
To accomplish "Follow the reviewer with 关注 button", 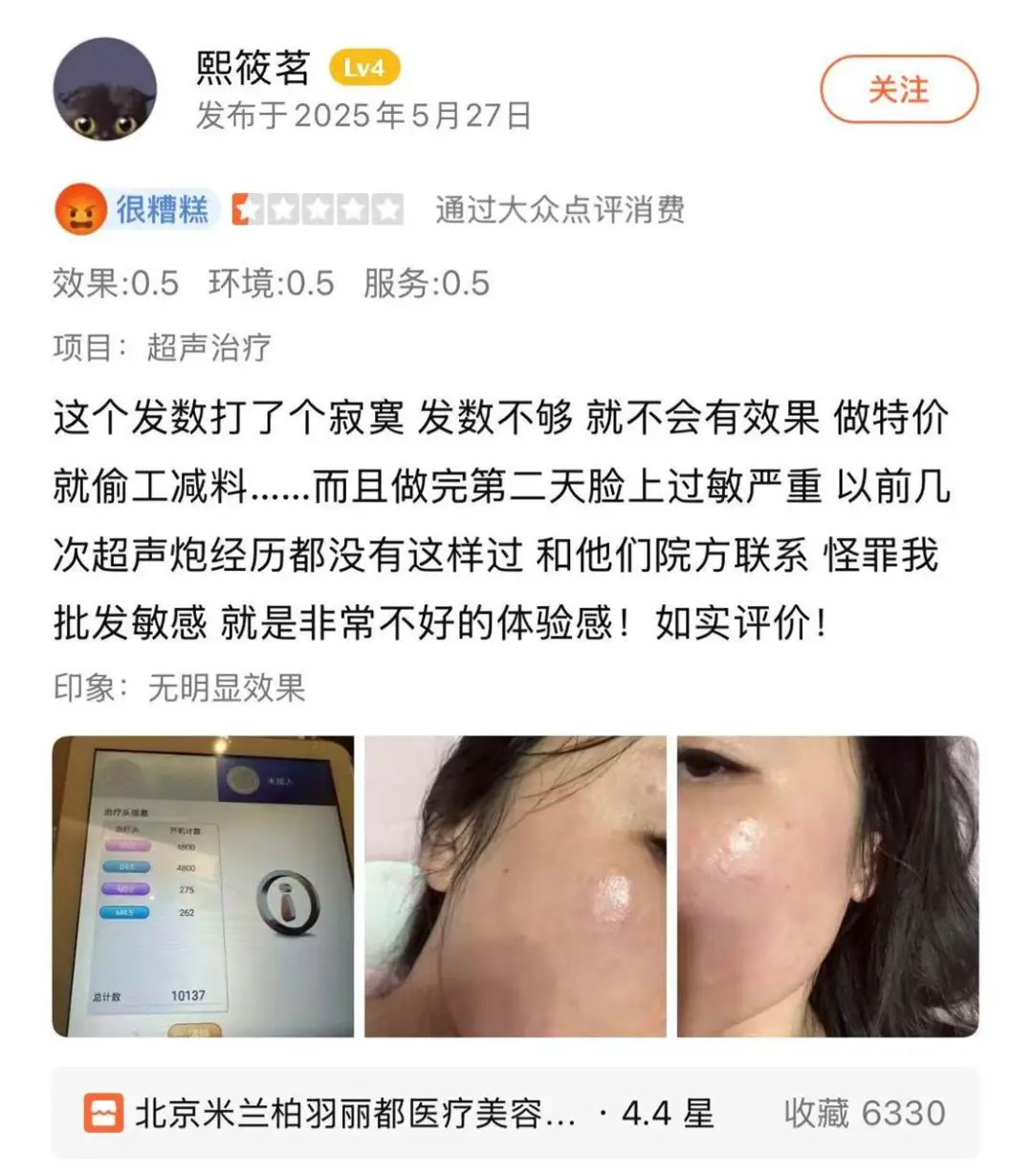I will point(898,90).
